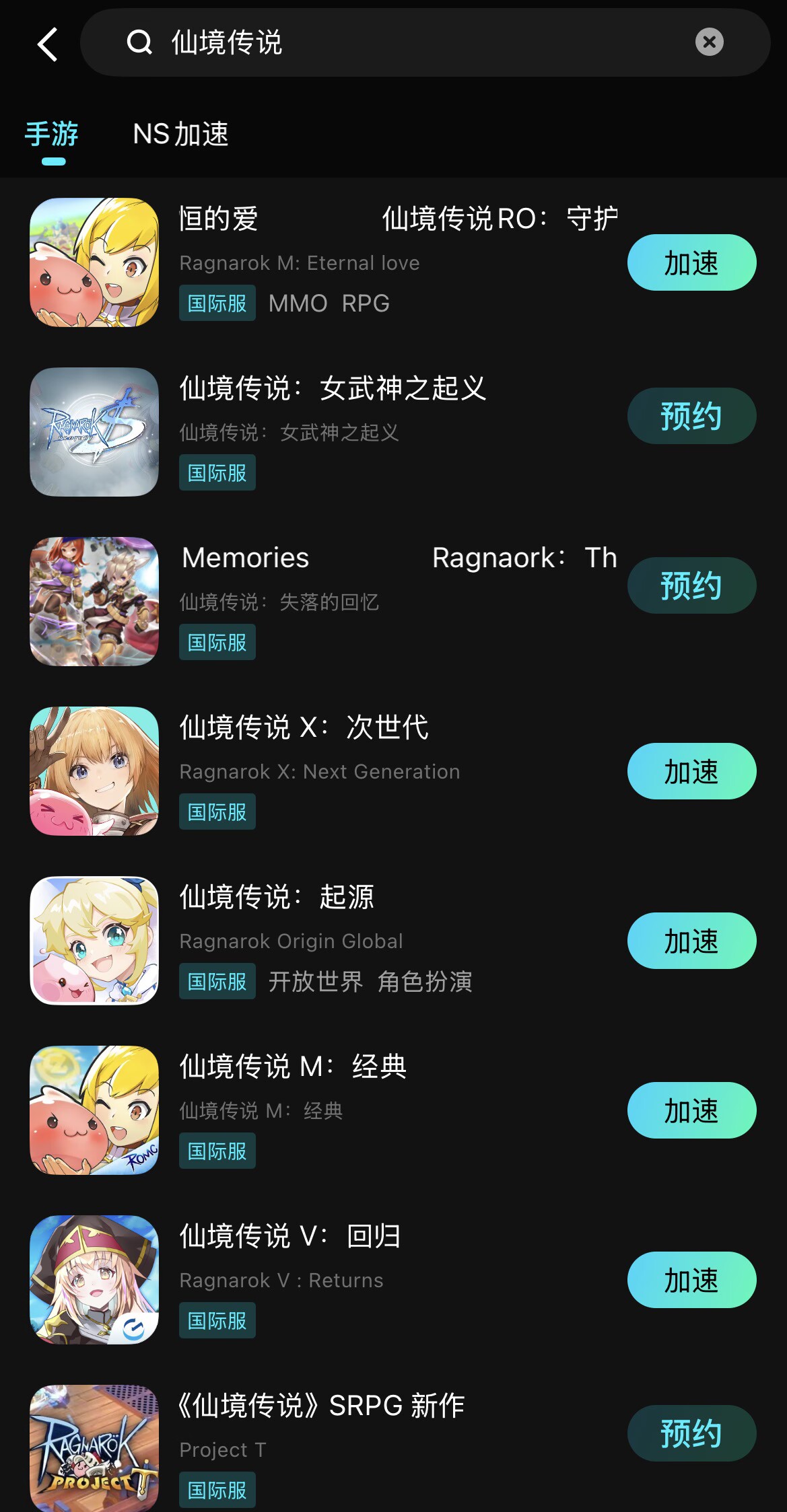Go back using the arrow icon
The height and width of the screenshot is (1512, 787).
[47, 44]
